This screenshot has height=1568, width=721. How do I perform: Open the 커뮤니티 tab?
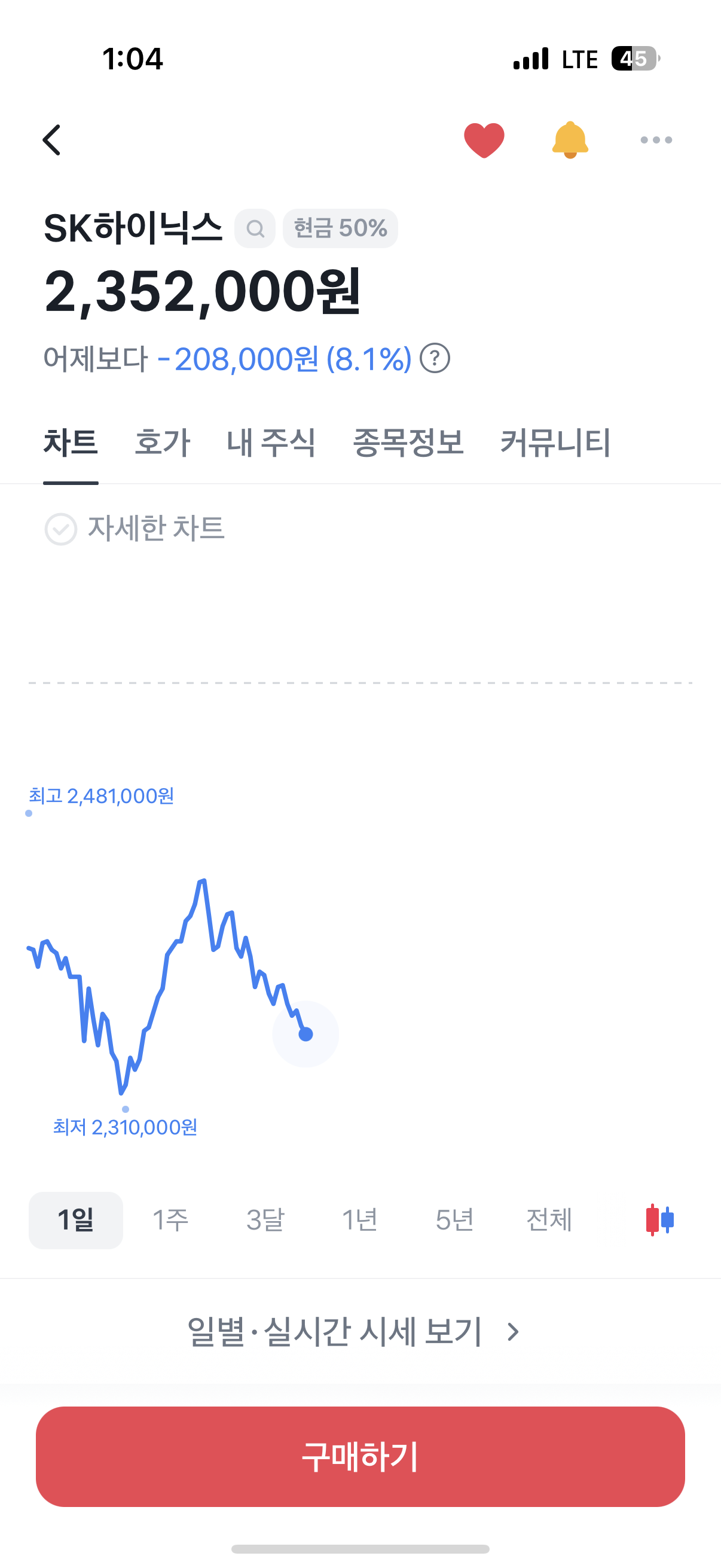click(x=555, y=443)
